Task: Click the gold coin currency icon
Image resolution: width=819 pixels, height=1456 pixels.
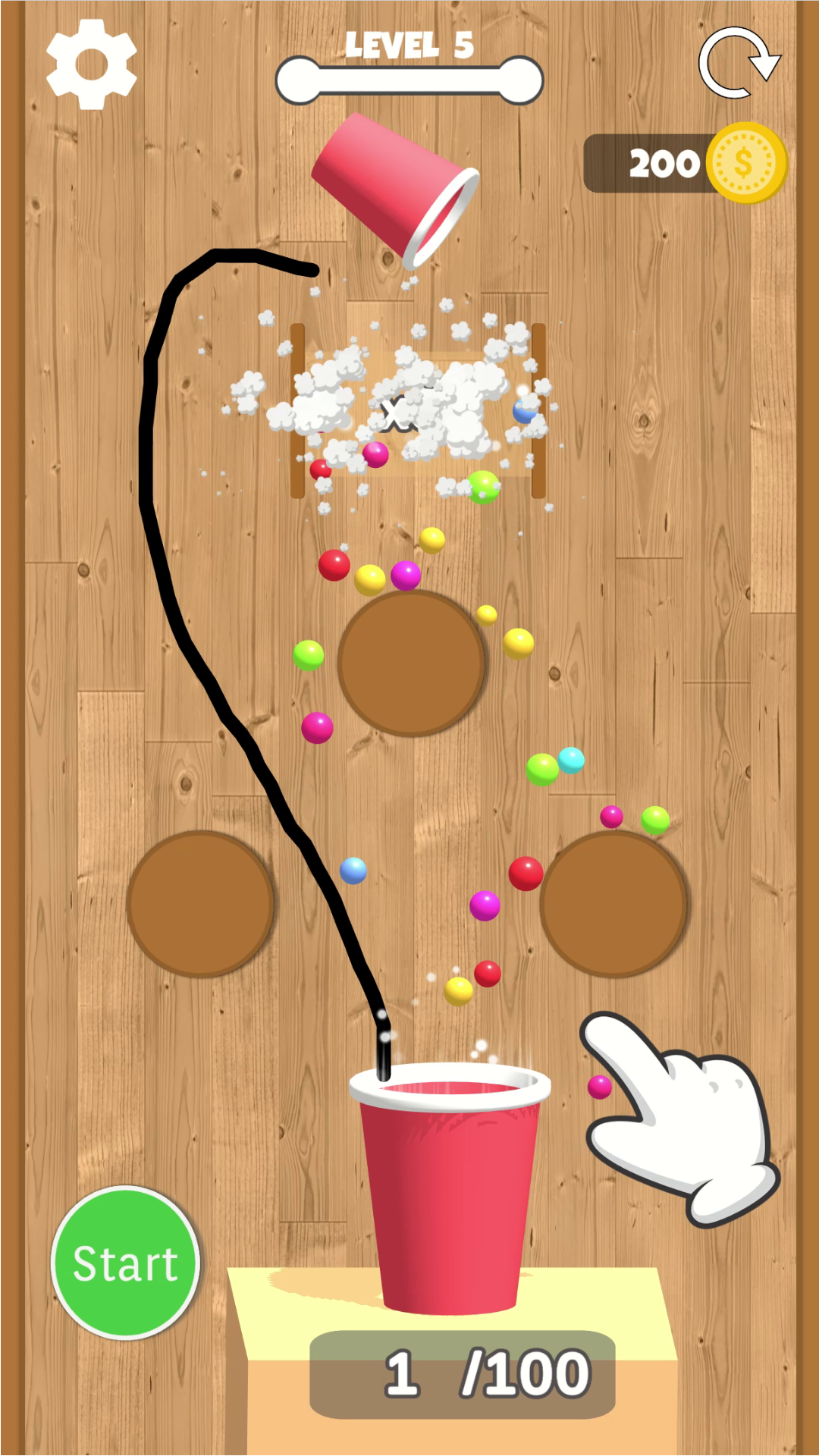Action: [747, 162]
